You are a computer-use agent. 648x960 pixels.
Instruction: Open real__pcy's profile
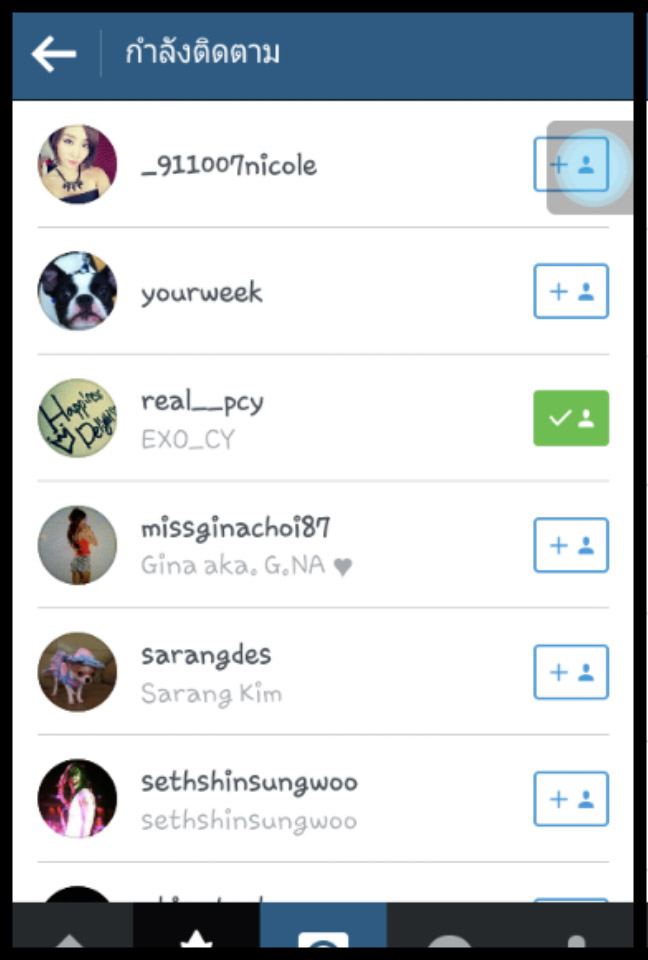[202, 402]
